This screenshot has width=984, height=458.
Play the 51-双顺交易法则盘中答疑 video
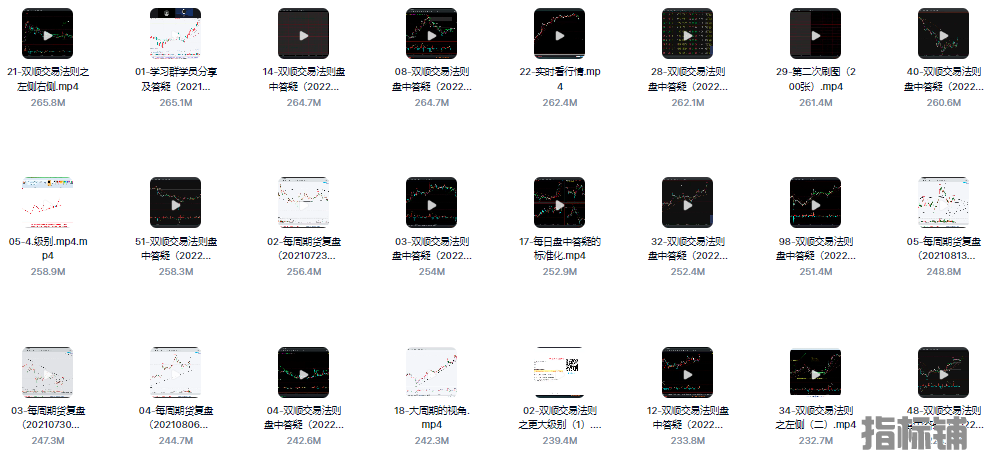point(175,203)
